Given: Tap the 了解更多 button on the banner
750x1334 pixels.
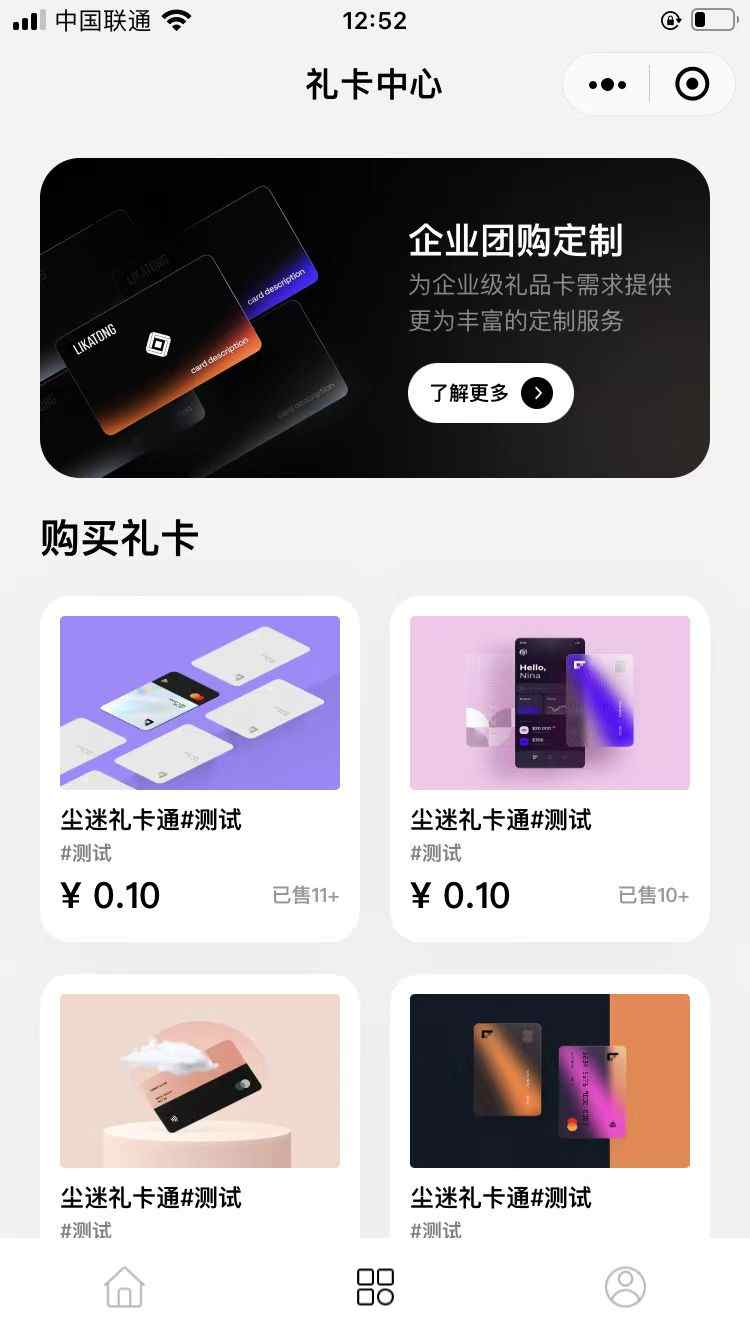Looking at the screenshot, I should (x=490, y=393).
